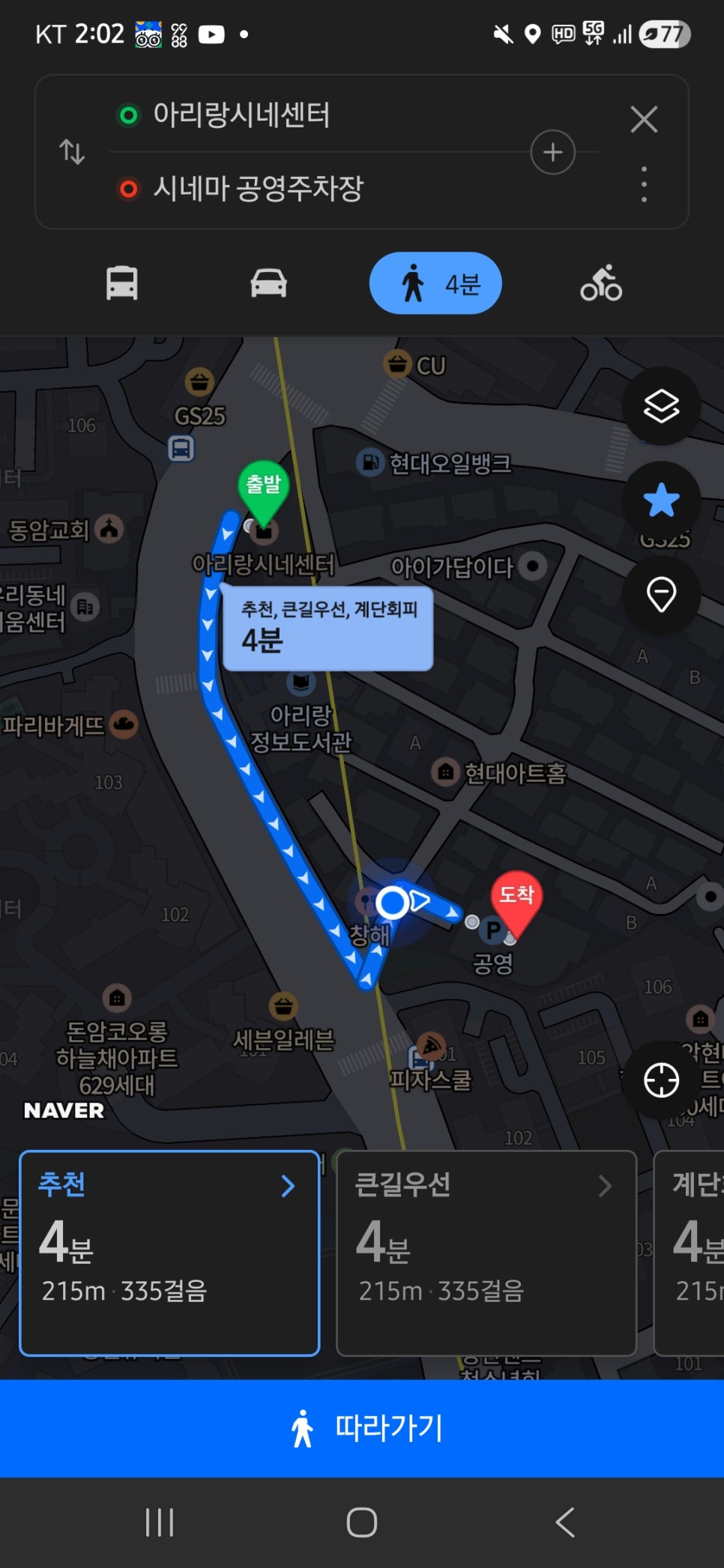Open the 추천 route card
This screenshot has width=724, height=1568.
(x=169, y=1253)
